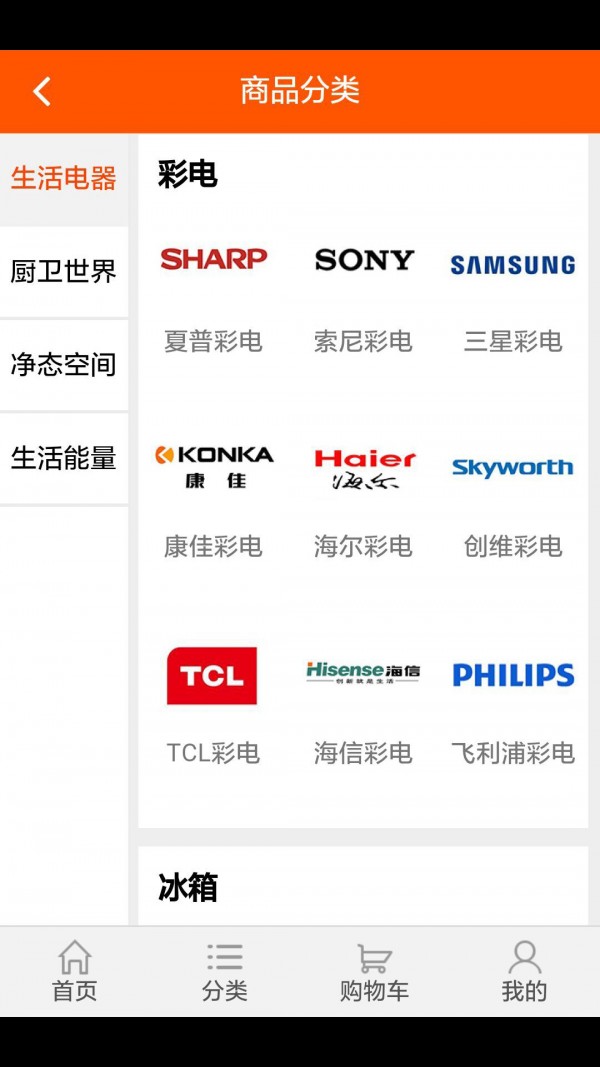Browse 索尼彩电 Sony brand
This screenshot has width=600, height=1067.
tap(363, 295)
